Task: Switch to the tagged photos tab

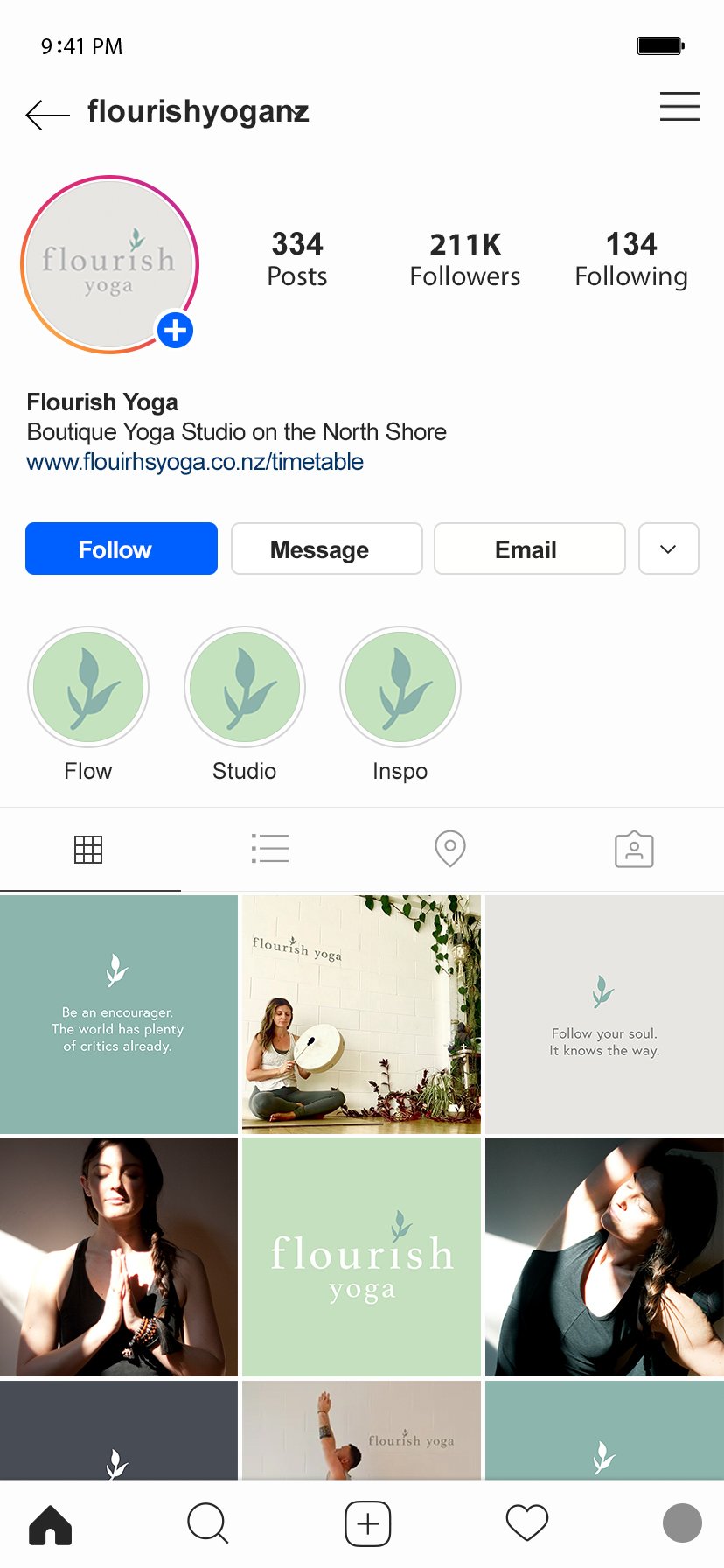Action: [634, 849]
